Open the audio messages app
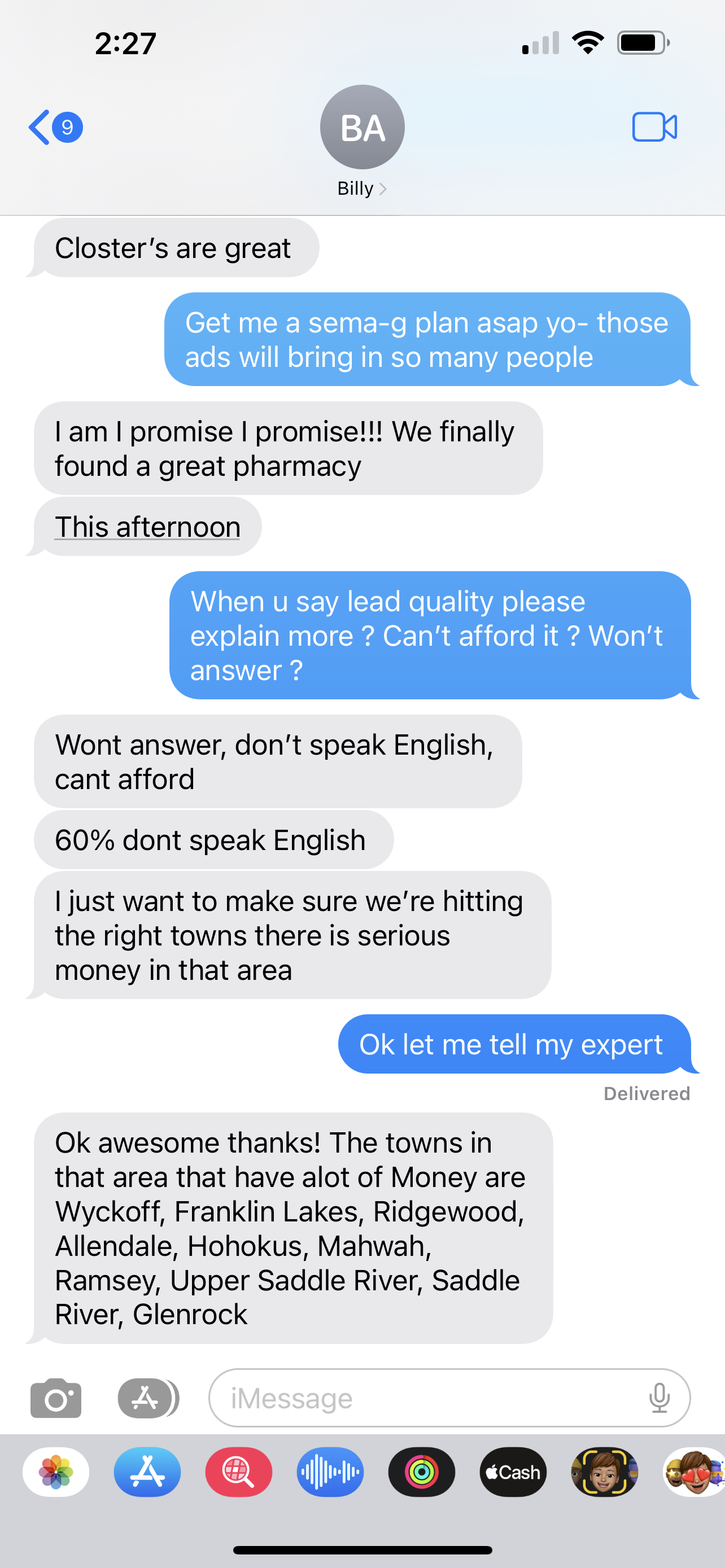725x1568 pixels. click(x=330, y=1472)
